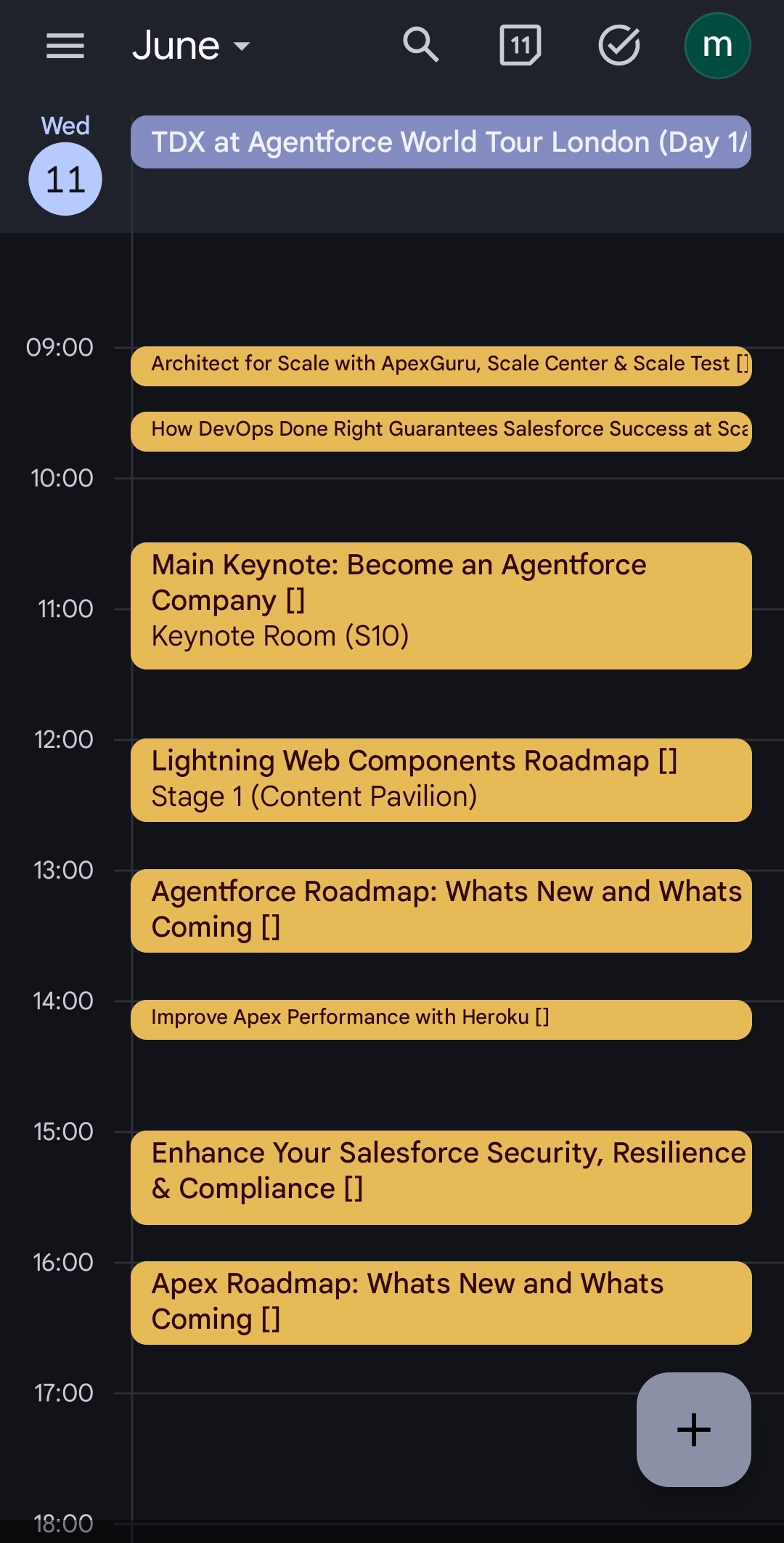The image size is (784, 1543).
Task: Open Enhance Your Salesforce Security event
Action: (x=441, y=1176)
